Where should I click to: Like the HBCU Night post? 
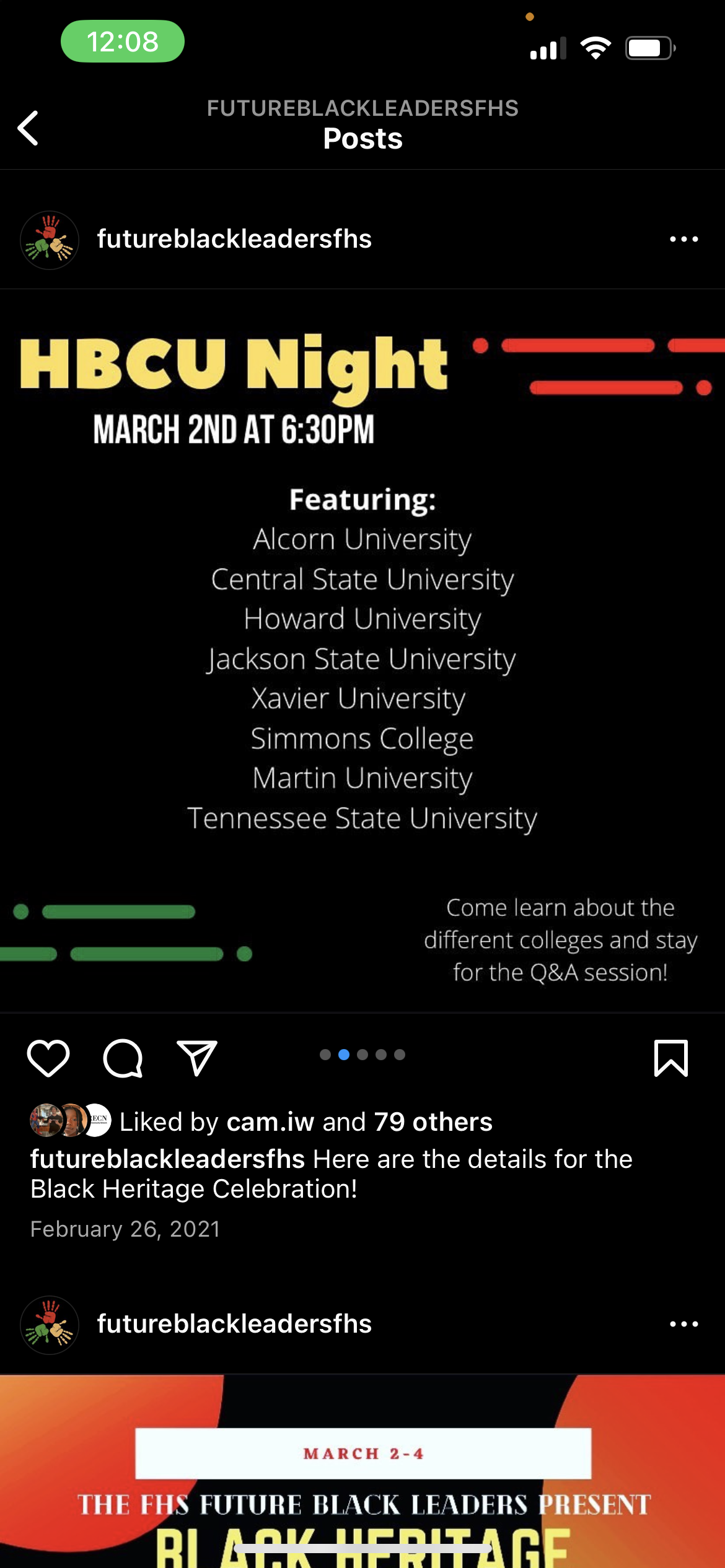click(48, 1058)
